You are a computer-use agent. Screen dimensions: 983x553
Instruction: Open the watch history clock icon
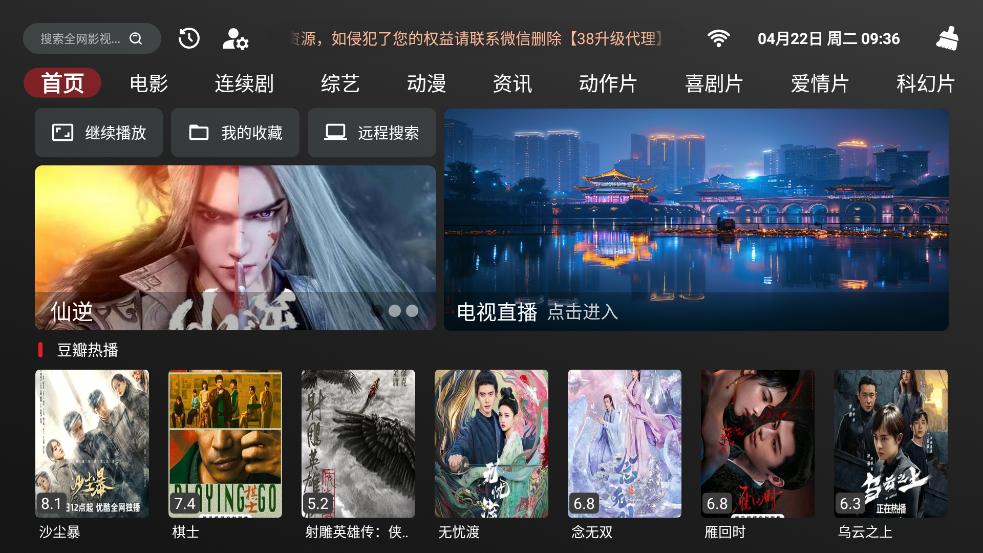coord(189,39)
